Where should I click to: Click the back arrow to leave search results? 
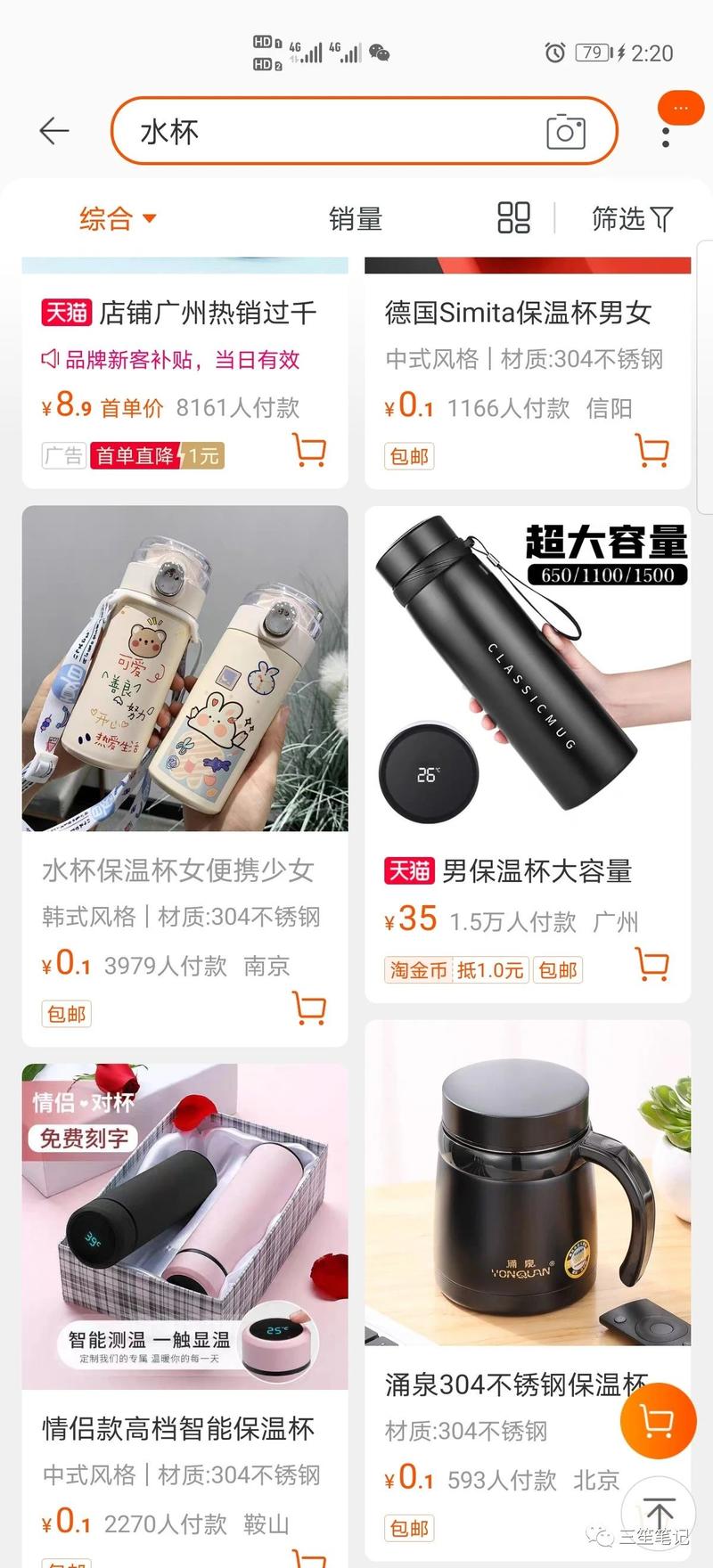click(54, 130)
